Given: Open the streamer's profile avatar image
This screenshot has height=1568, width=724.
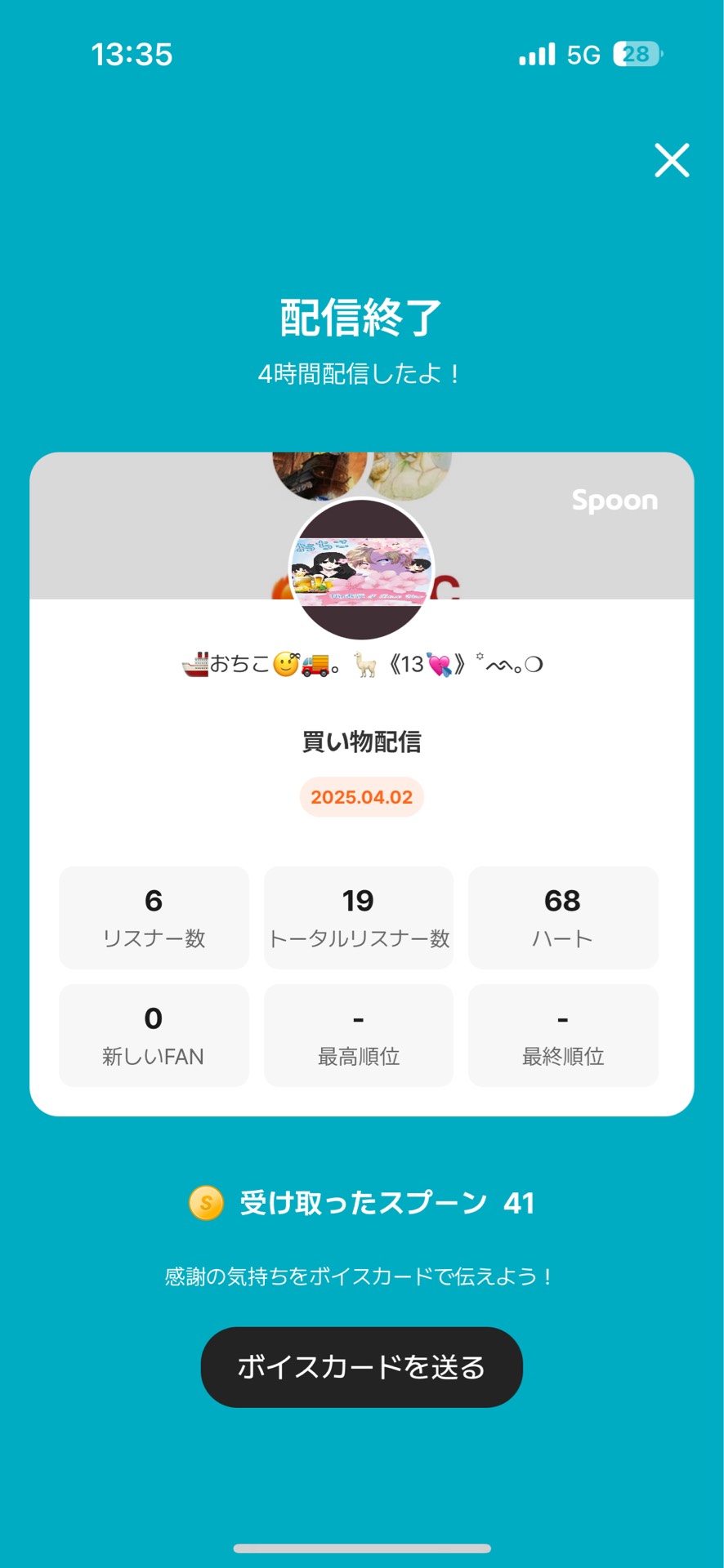Looking at the screenshot, I should [362, 566].
